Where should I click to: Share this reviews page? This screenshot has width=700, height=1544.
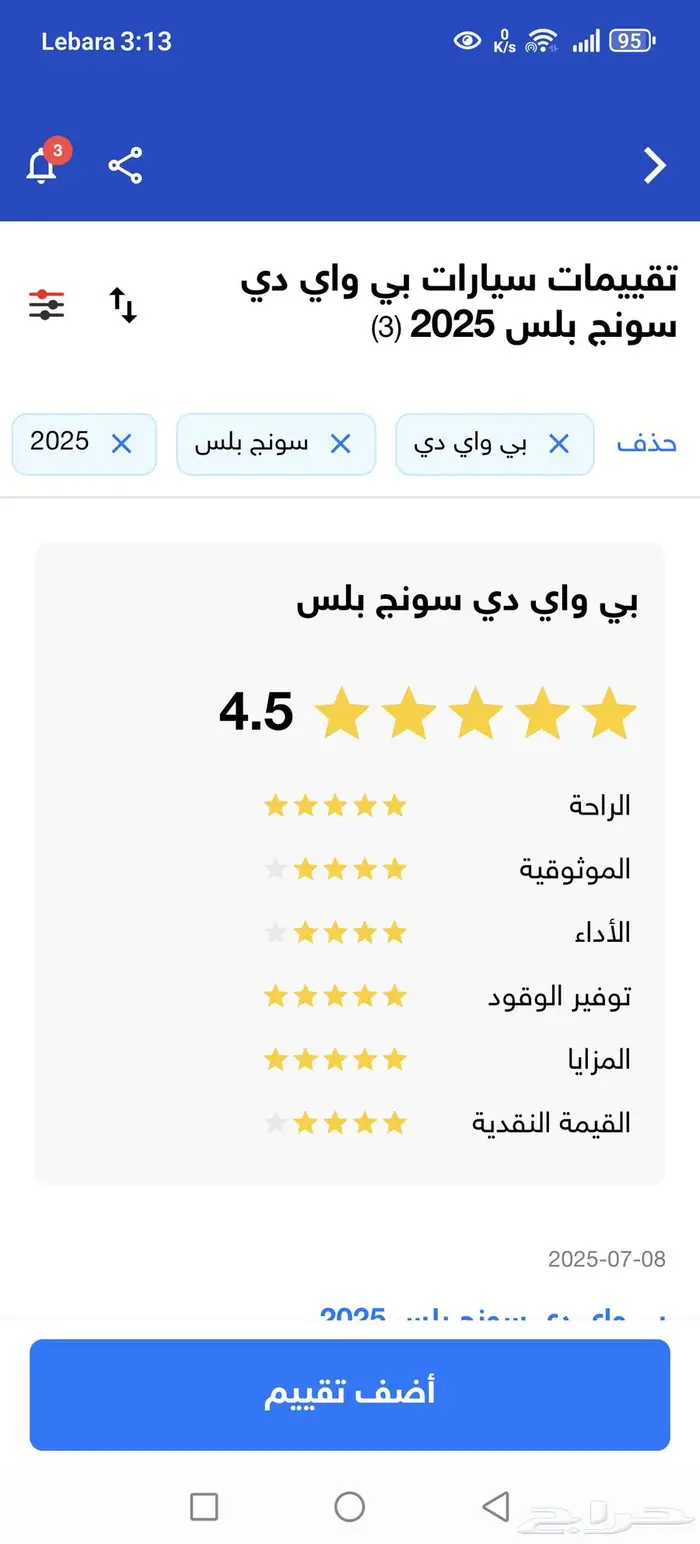coord(125,165)
